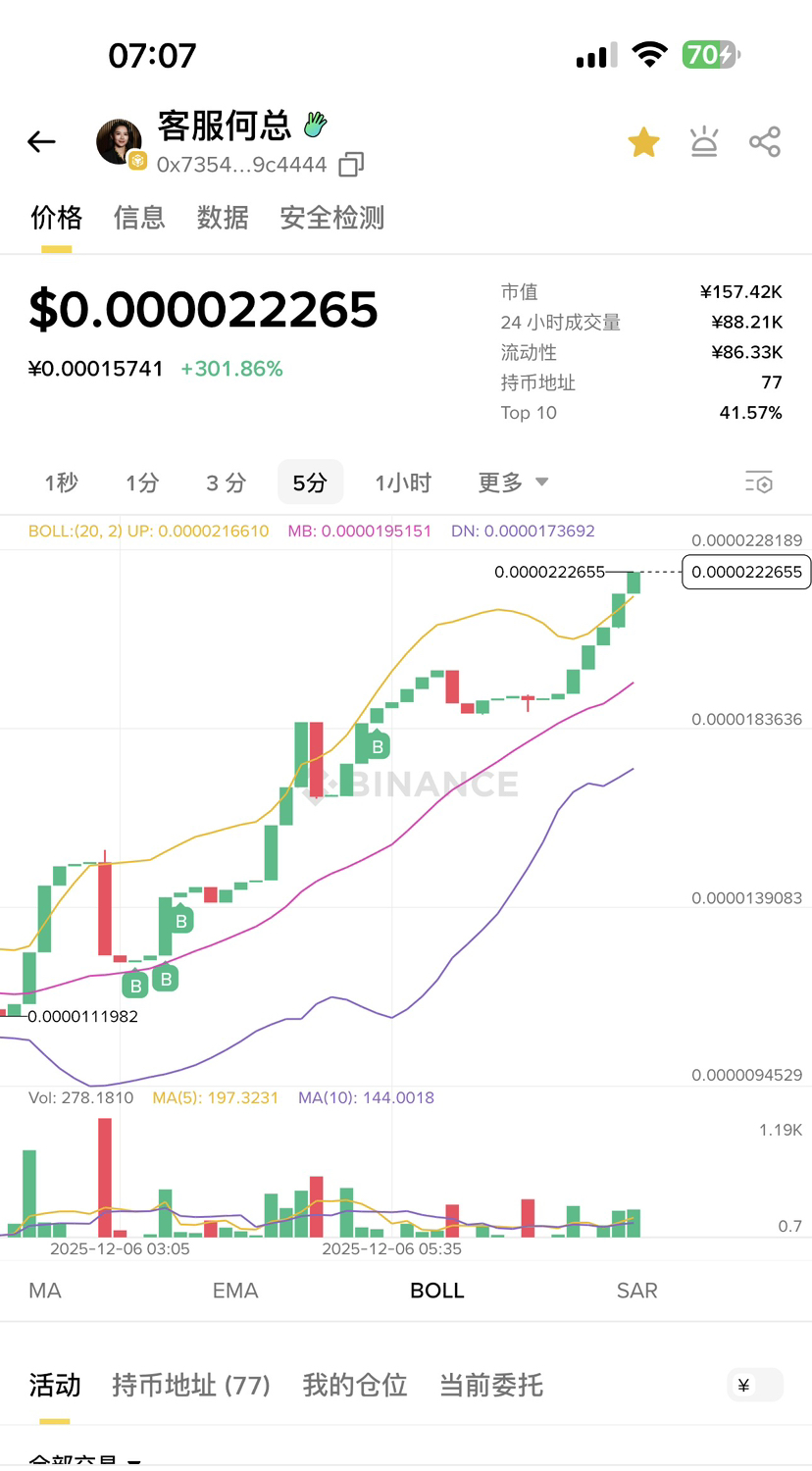812x1471 pixels.
Task: Select the 1分 chart interval
Action: (142, 482)
